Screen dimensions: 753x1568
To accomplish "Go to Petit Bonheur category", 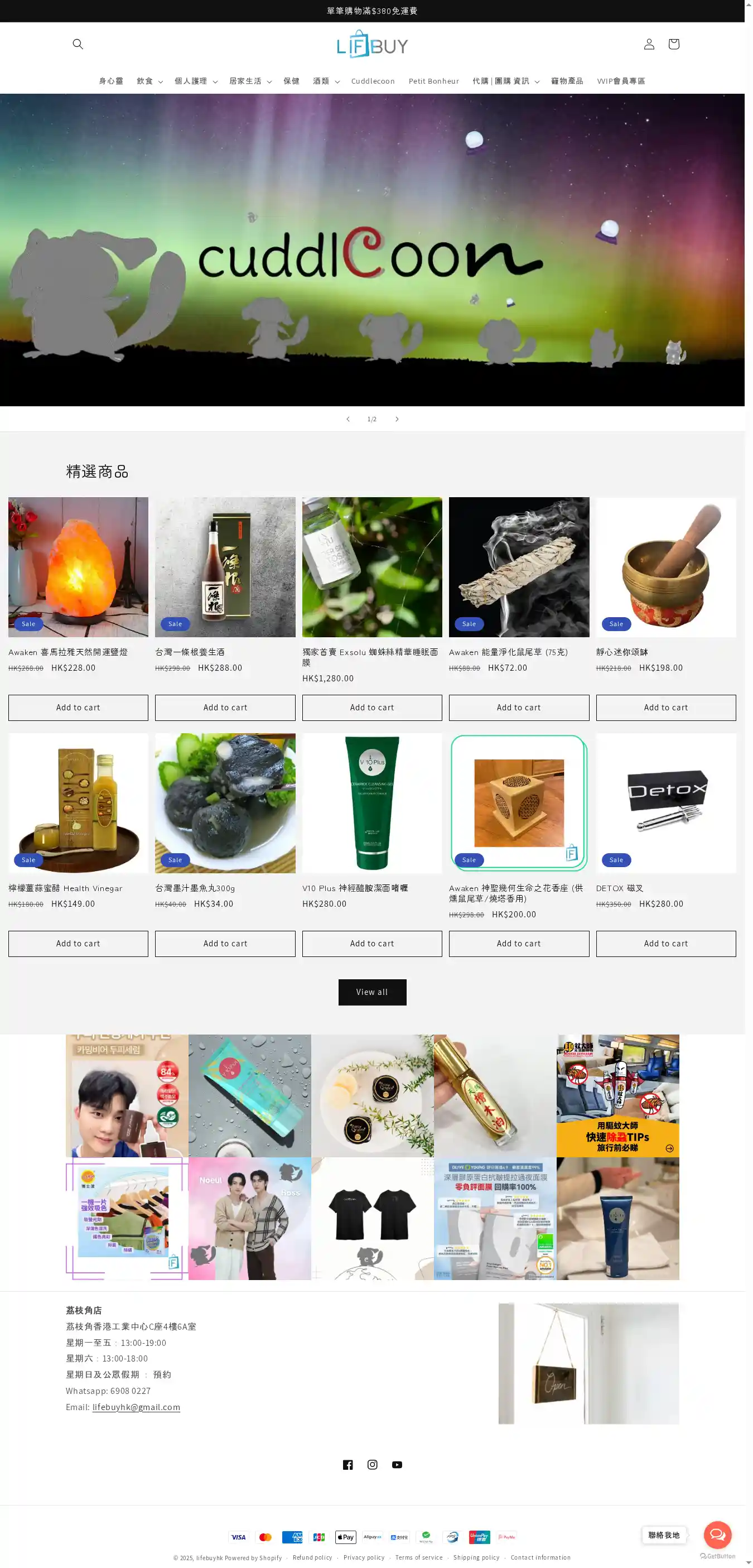I will [434, 81].
